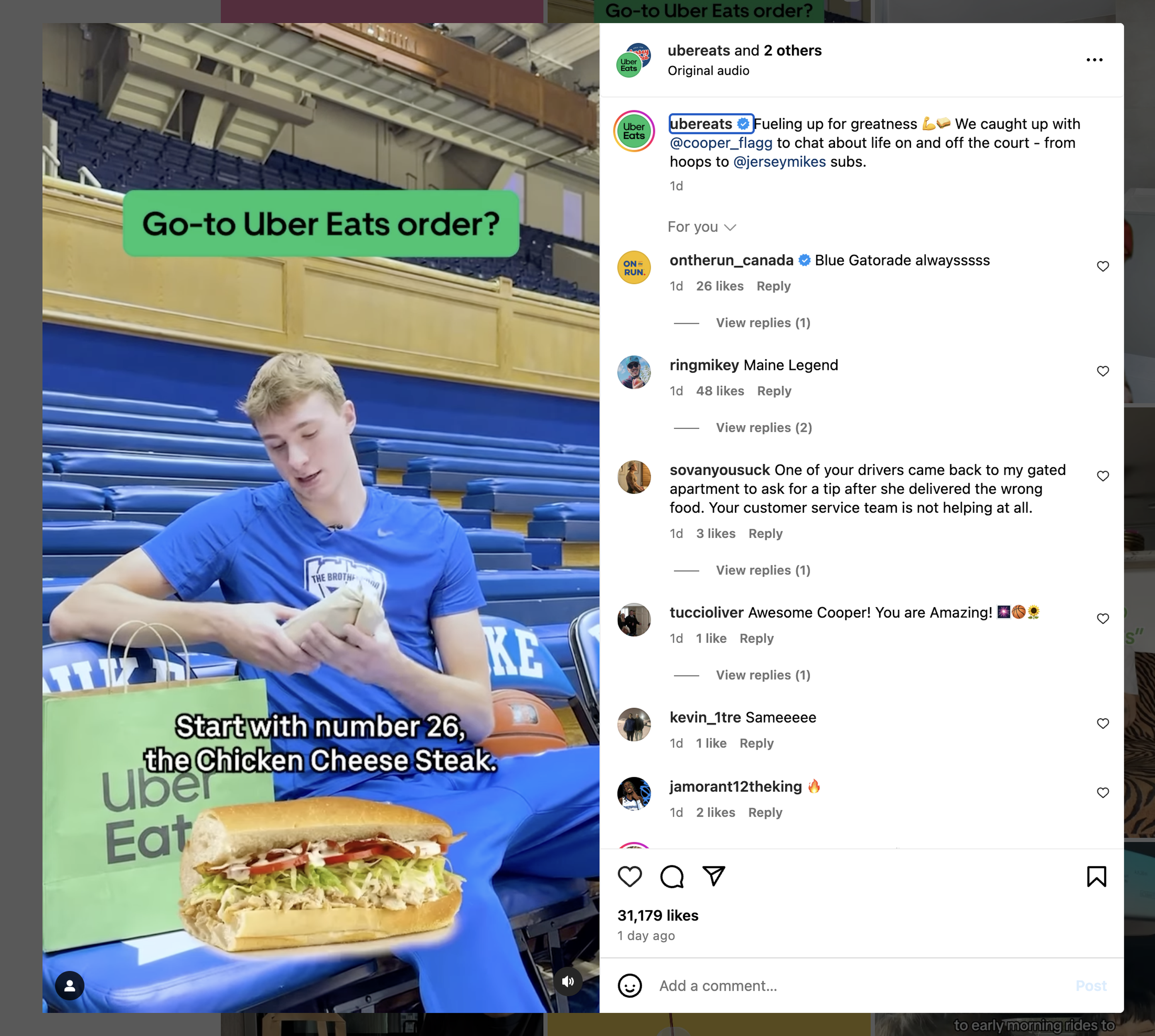The image size is (1155, 1036).
Task: Show tagged people on the video
Action: (69, 985)
